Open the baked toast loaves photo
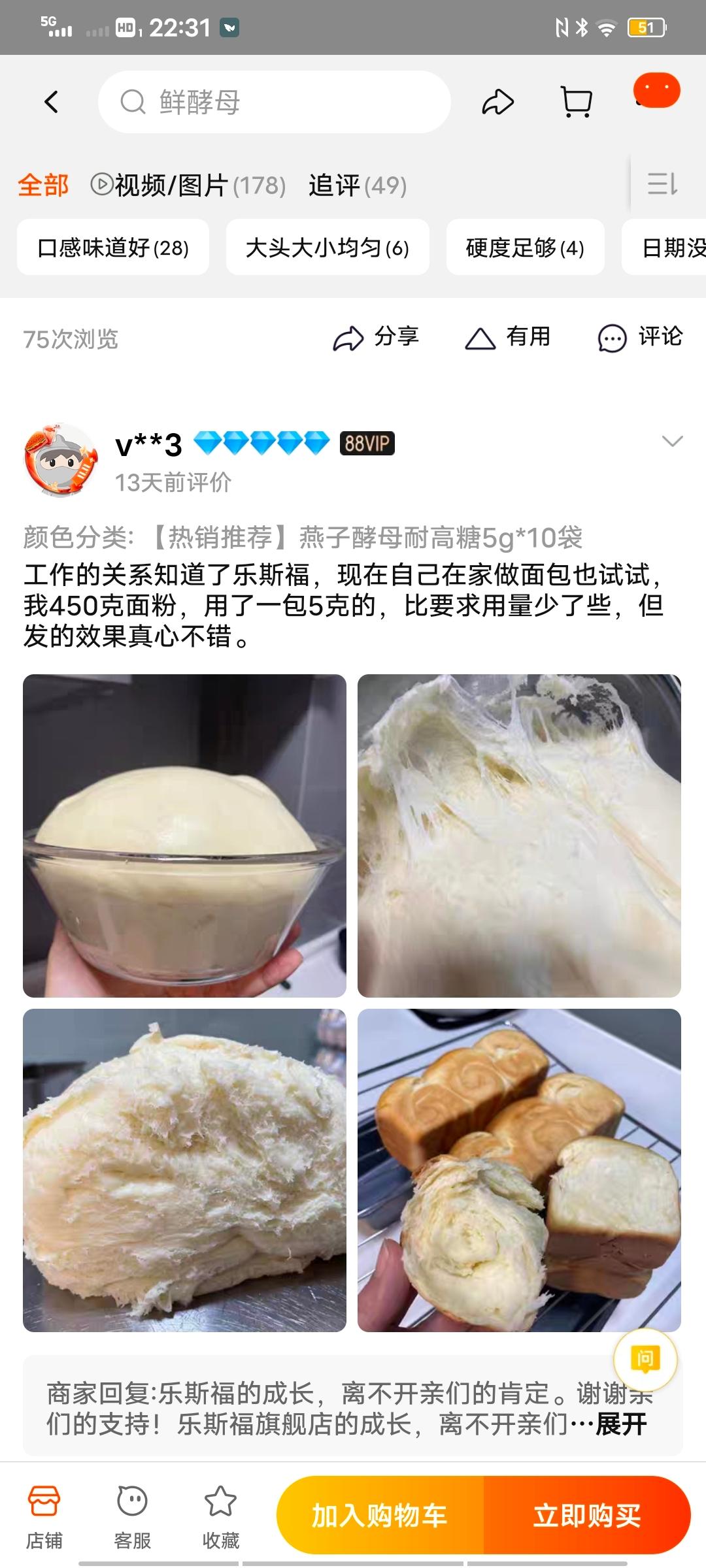 pos(519,1170)
